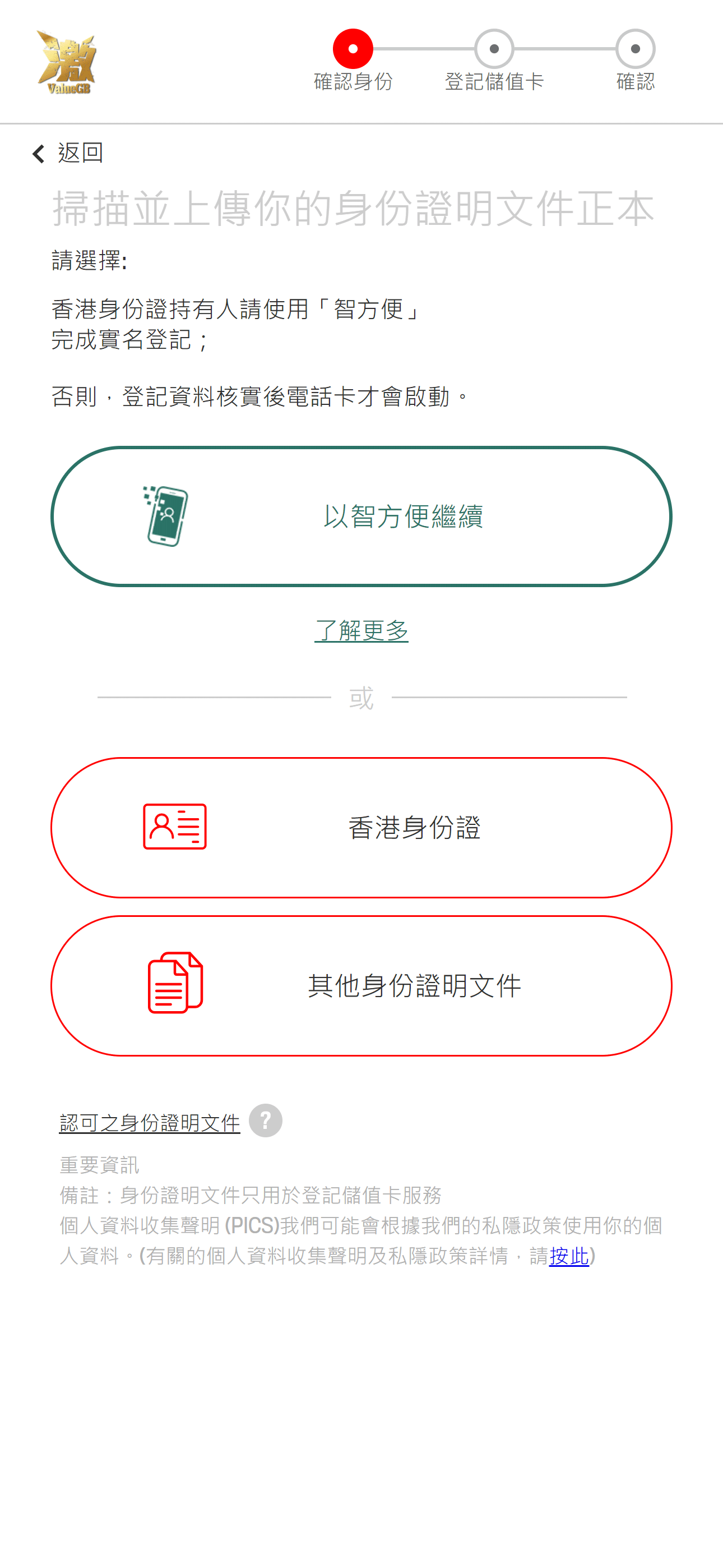Go back via the 返回 arrow

click(x=67, y=154)
